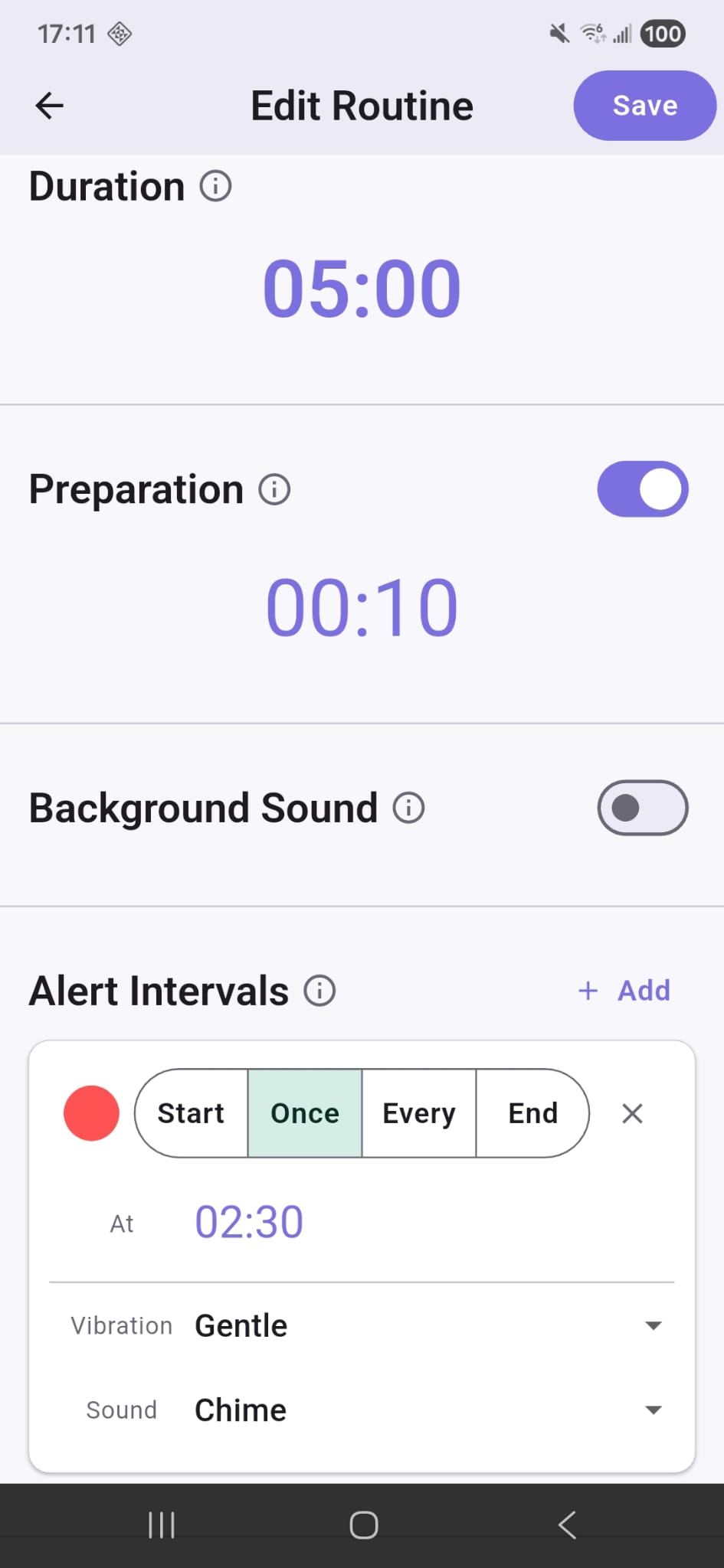The width and height of the screenshot is (724, 1568).
Task: Click the Background Sound info icon
Action: pyautogui.click(x=408, y=808)
